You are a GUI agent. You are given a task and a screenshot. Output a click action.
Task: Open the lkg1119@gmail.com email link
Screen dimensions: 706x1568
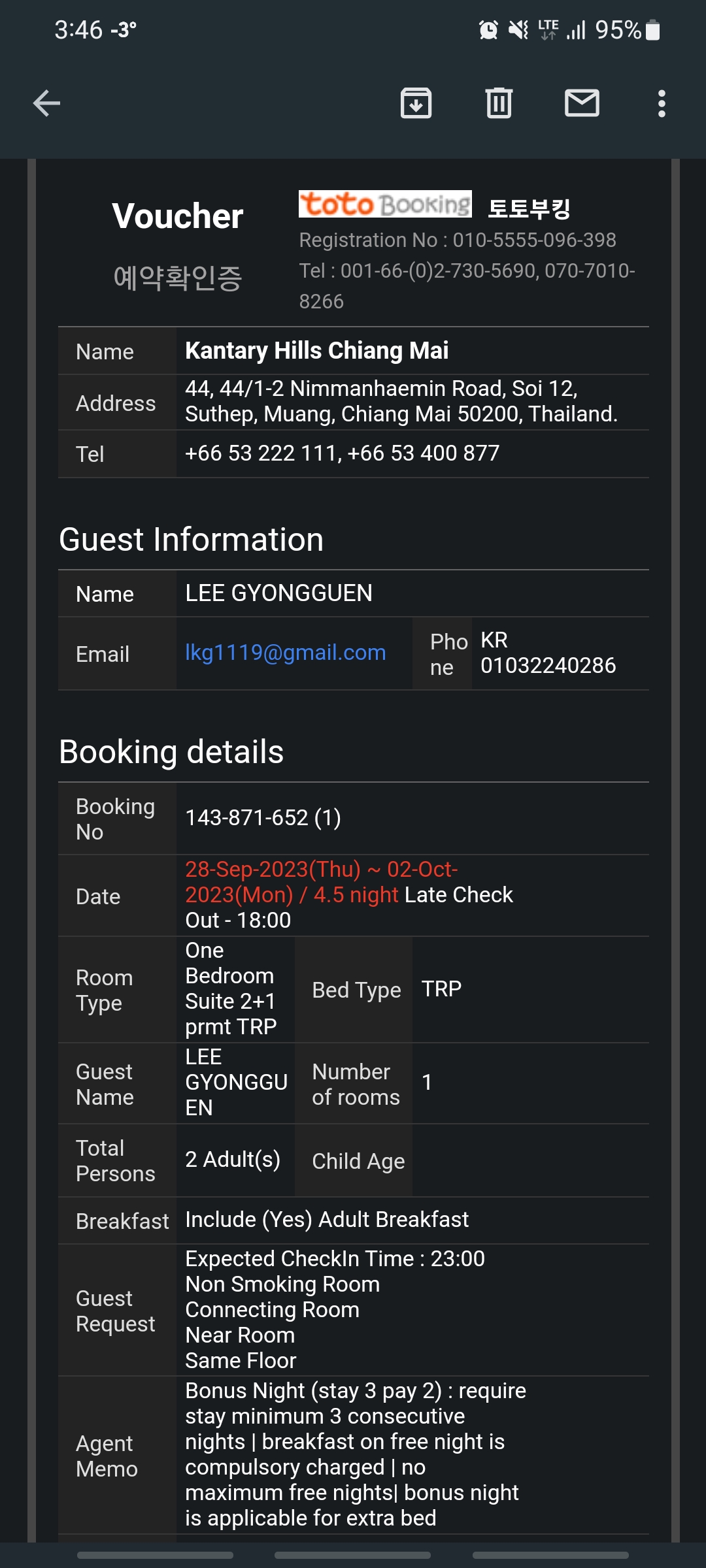[286, 653]
